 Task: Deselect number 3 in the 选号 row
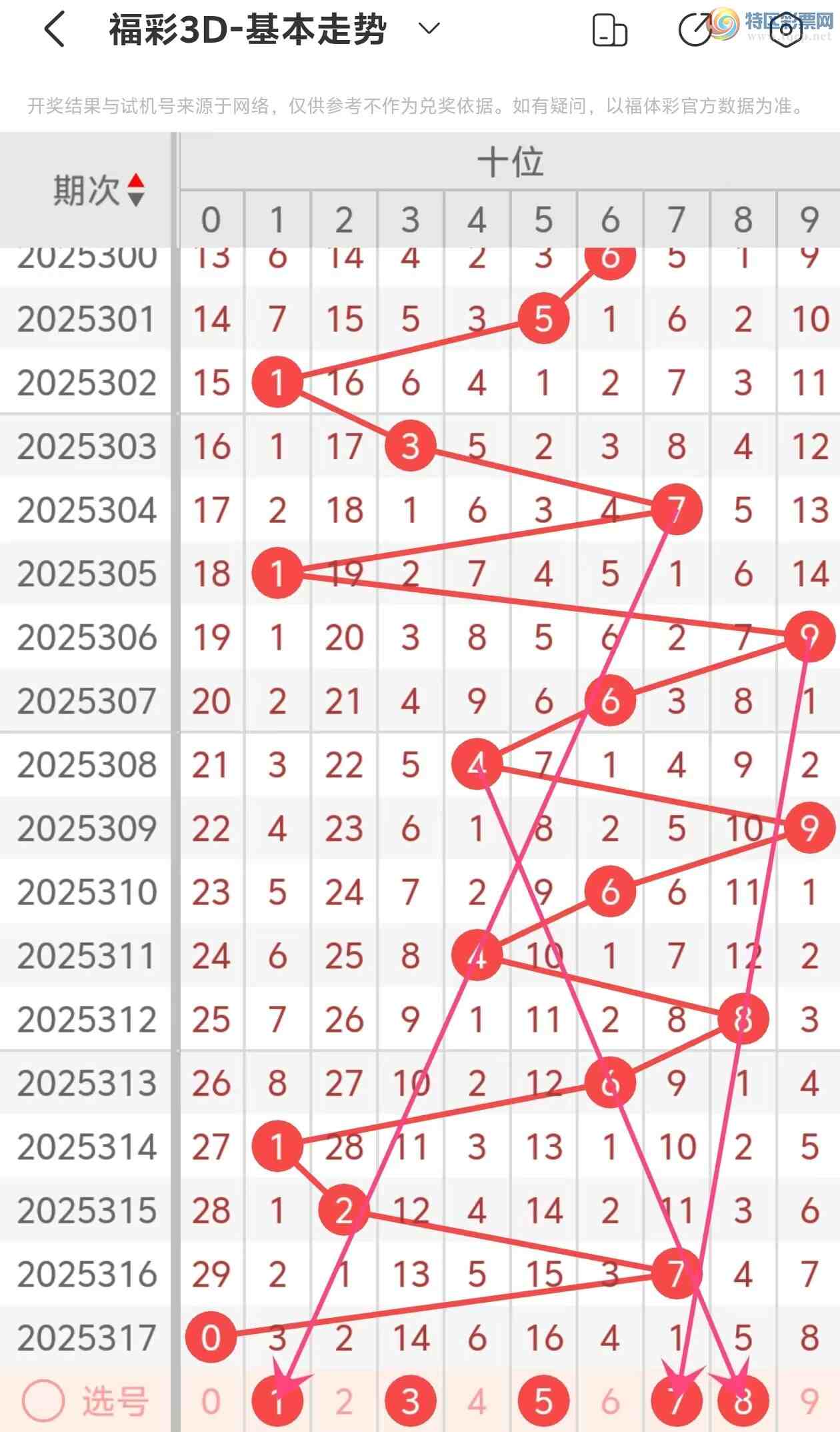411,1401
